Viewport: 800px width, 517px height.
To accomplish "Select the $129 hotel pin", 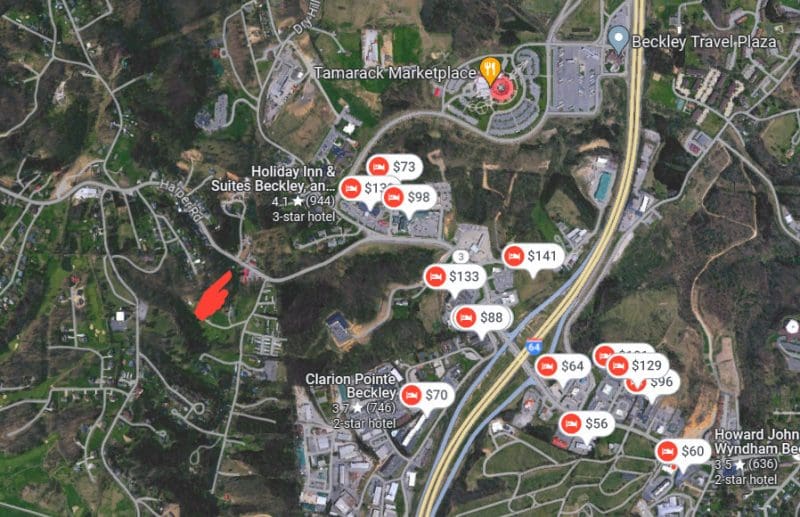I will (x=637, y=366).
